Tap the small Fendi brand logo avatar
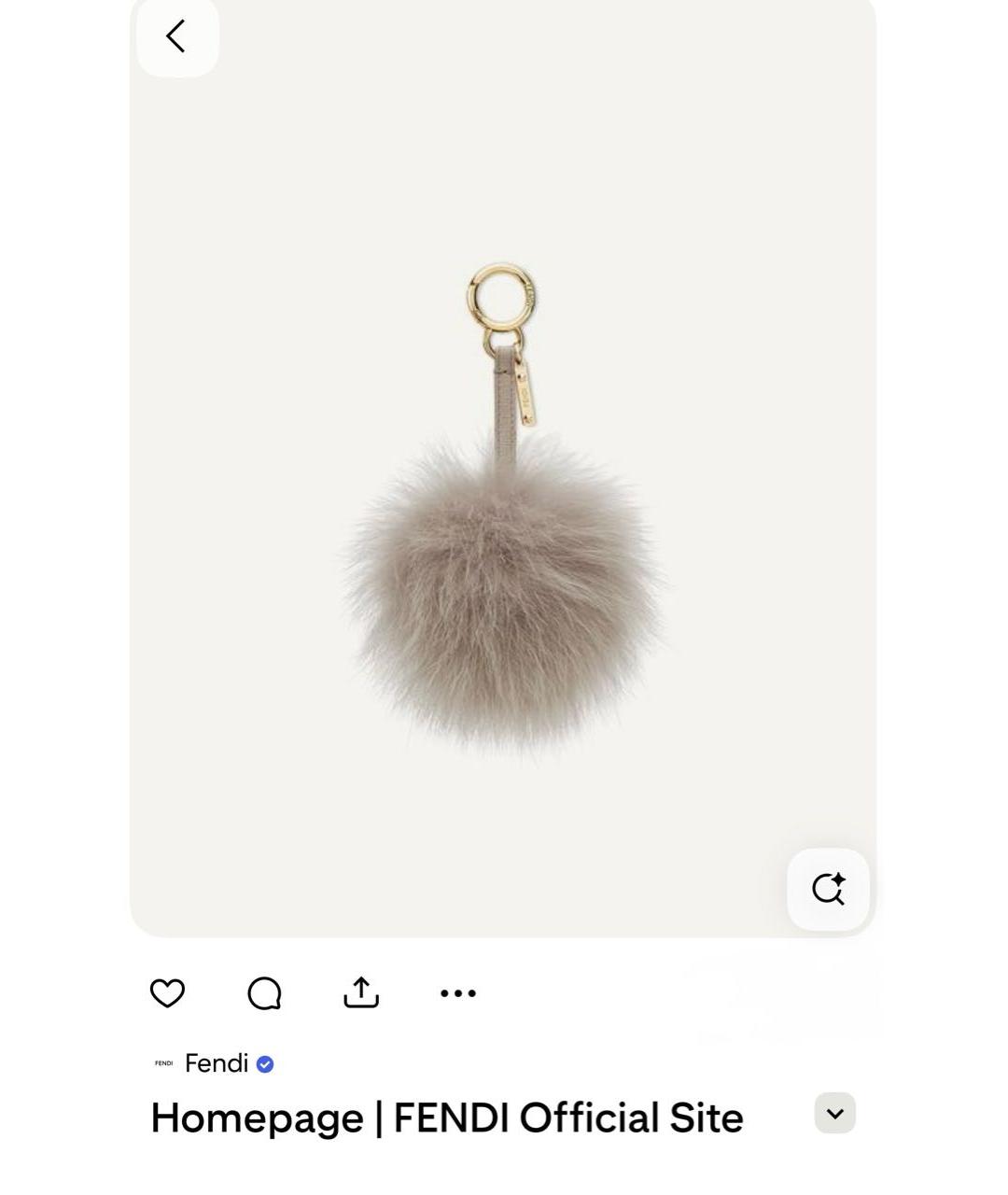Screen dimensions: 1008x1195 coord(162,1062)
